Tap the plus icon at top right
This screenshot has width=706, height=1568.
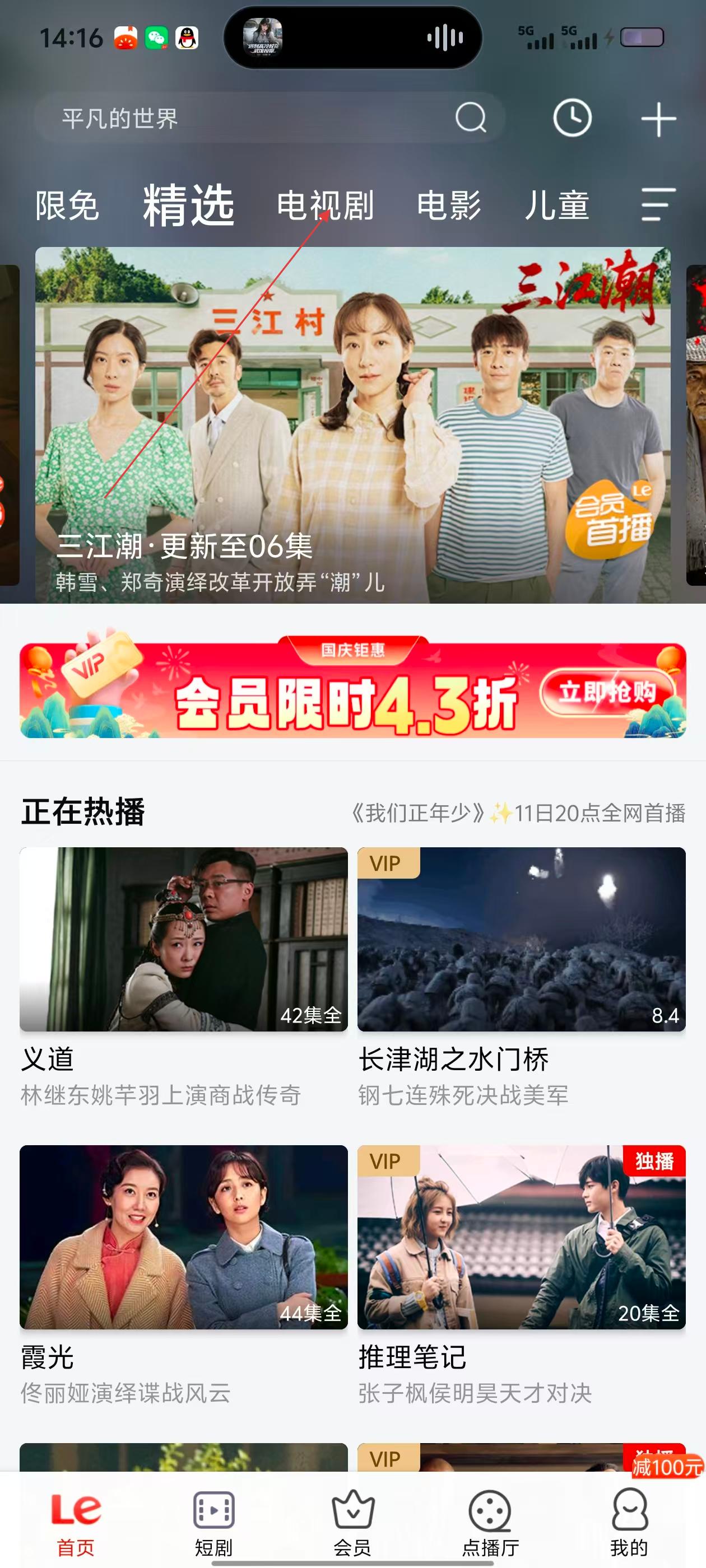(658, 119)
